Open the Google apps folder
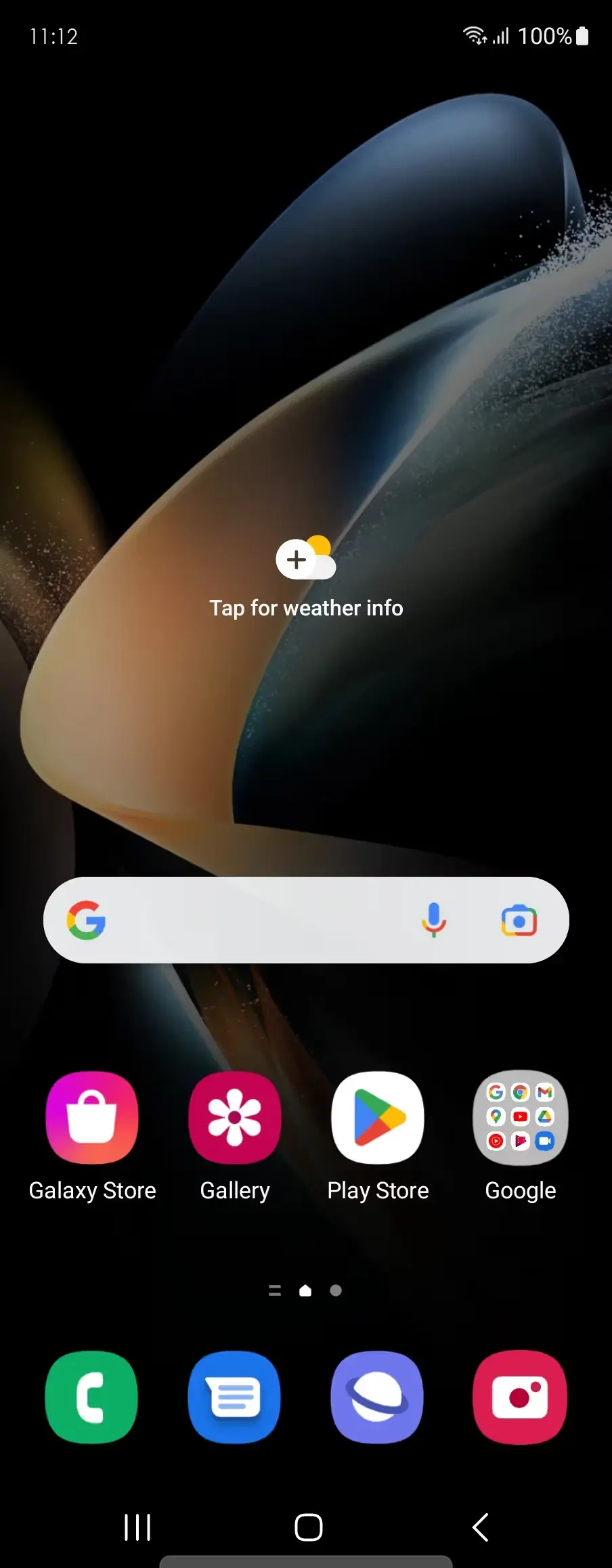This screenshot has height=1568, width=612. [x=520, y=1118]
